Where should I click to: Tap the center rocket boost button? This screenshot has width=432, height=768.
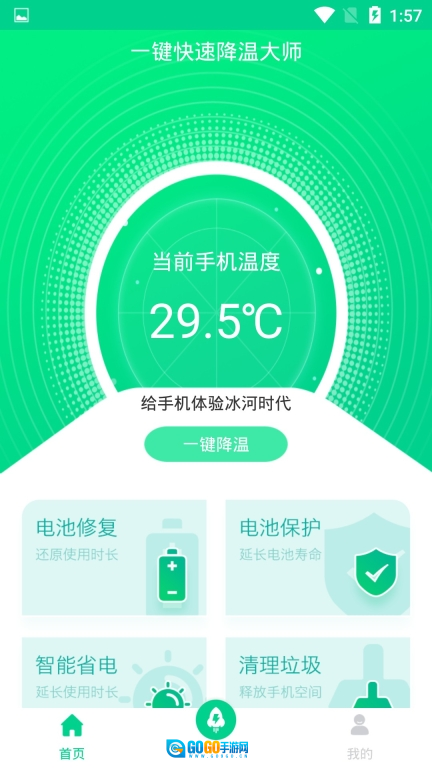[x=216, y=720]
